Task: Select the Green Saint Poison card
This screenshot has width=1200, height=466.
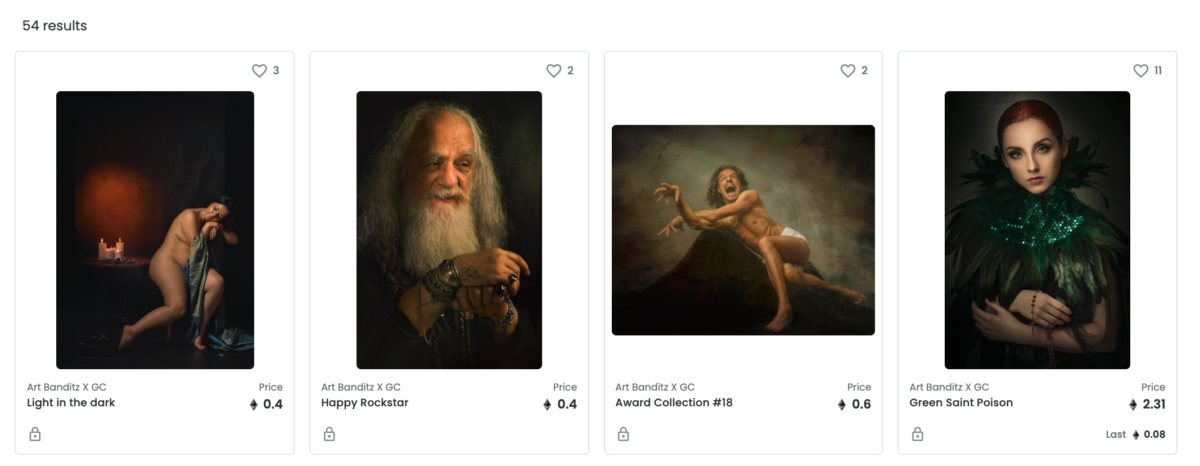Action: (x=1037, y=230)
